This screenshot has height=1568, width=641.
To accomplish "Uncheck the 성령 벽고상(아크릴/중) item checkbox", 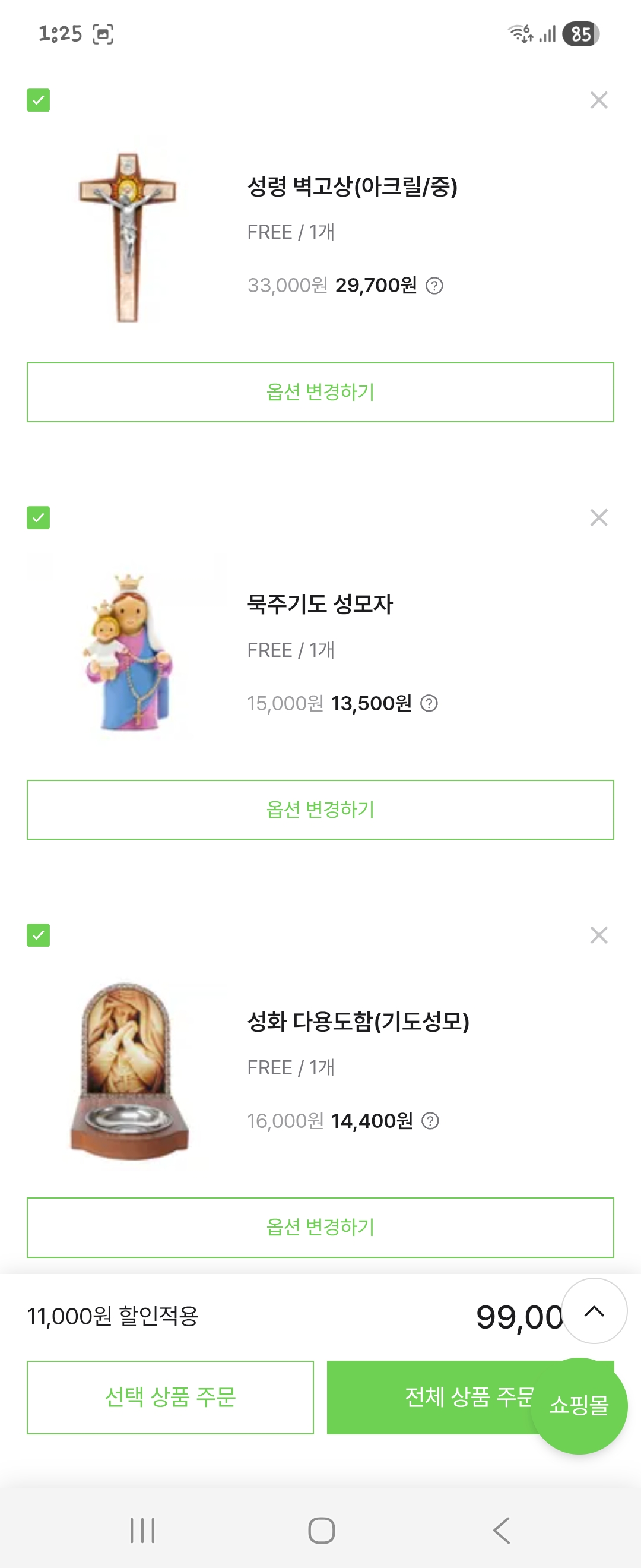I will point(39,100).
